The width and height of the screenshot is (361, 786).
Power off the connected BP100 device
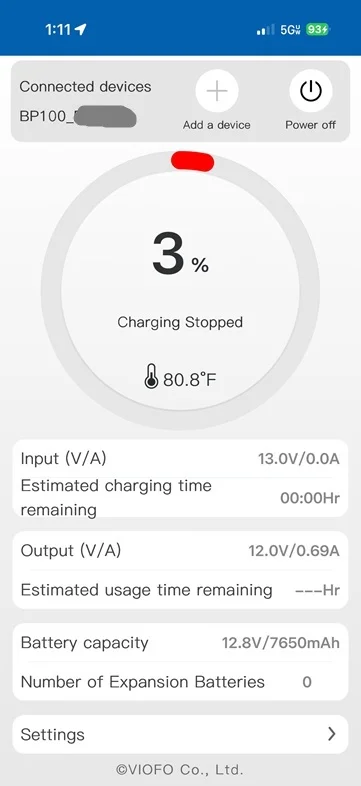pos(310,91)
